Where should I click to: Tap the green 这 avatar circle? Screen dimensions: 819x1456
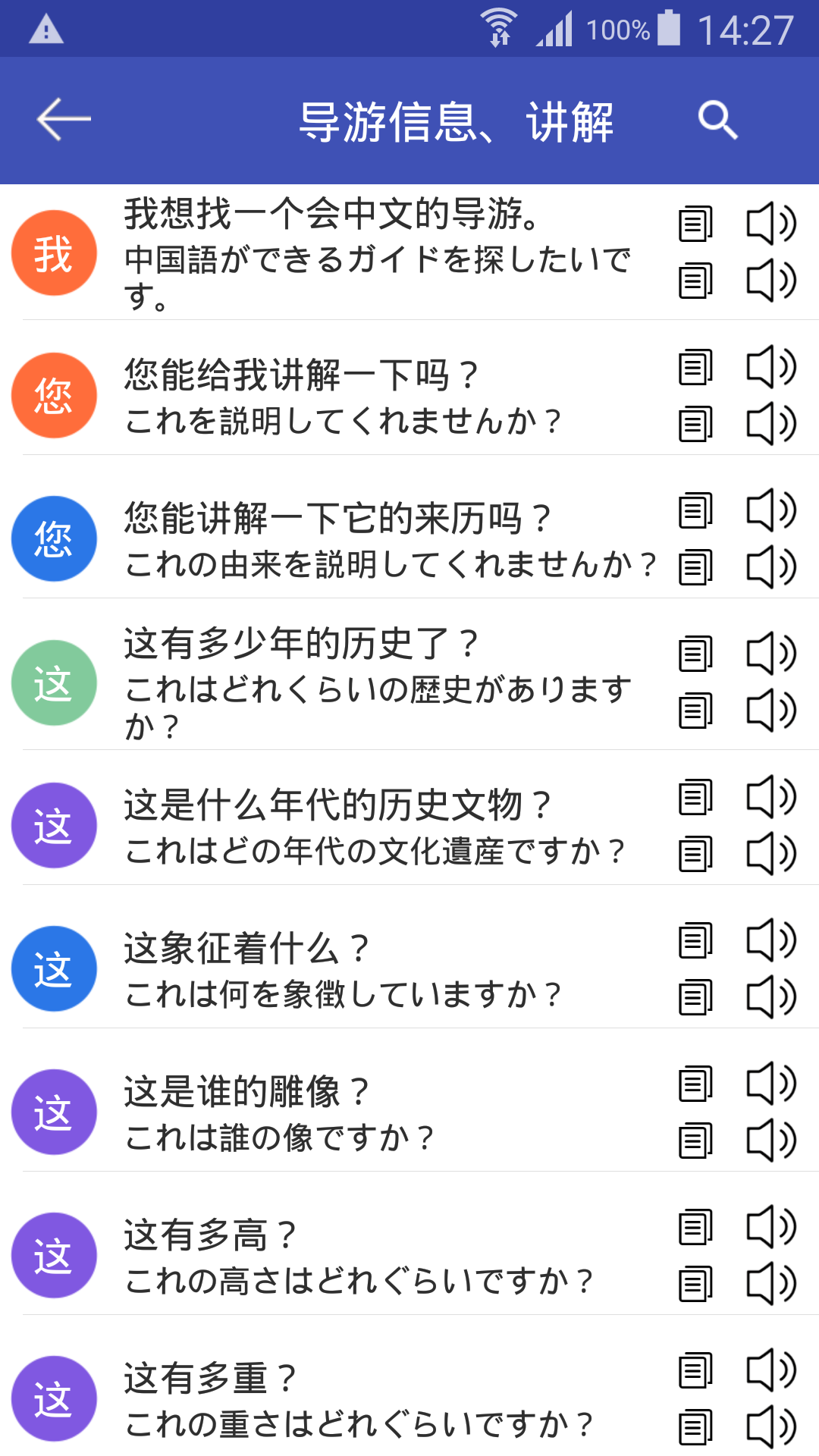click(x=54, y=681)
